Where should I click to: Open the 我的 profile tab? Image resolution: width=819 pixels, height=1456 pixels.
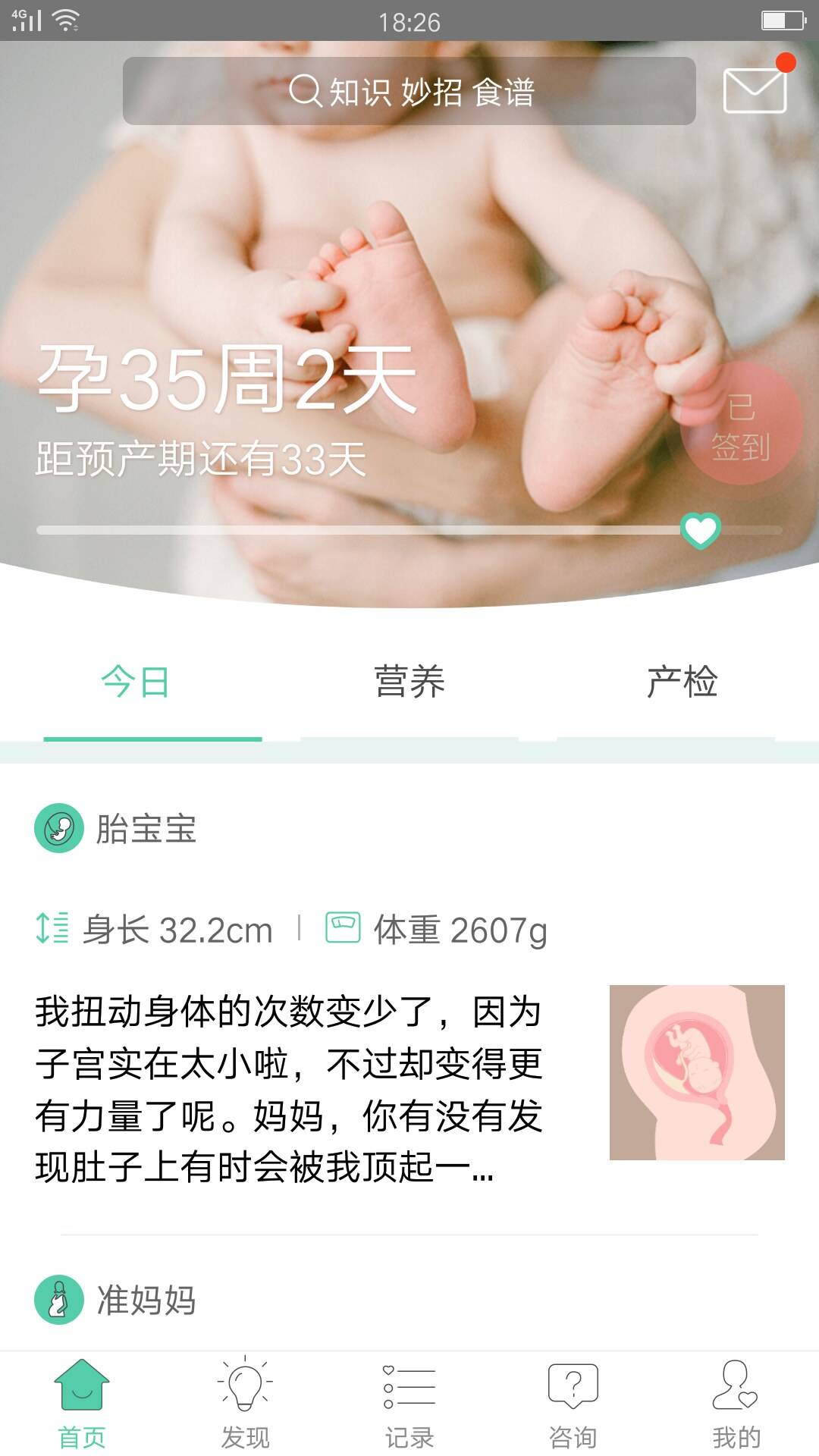click(736, 1403)
